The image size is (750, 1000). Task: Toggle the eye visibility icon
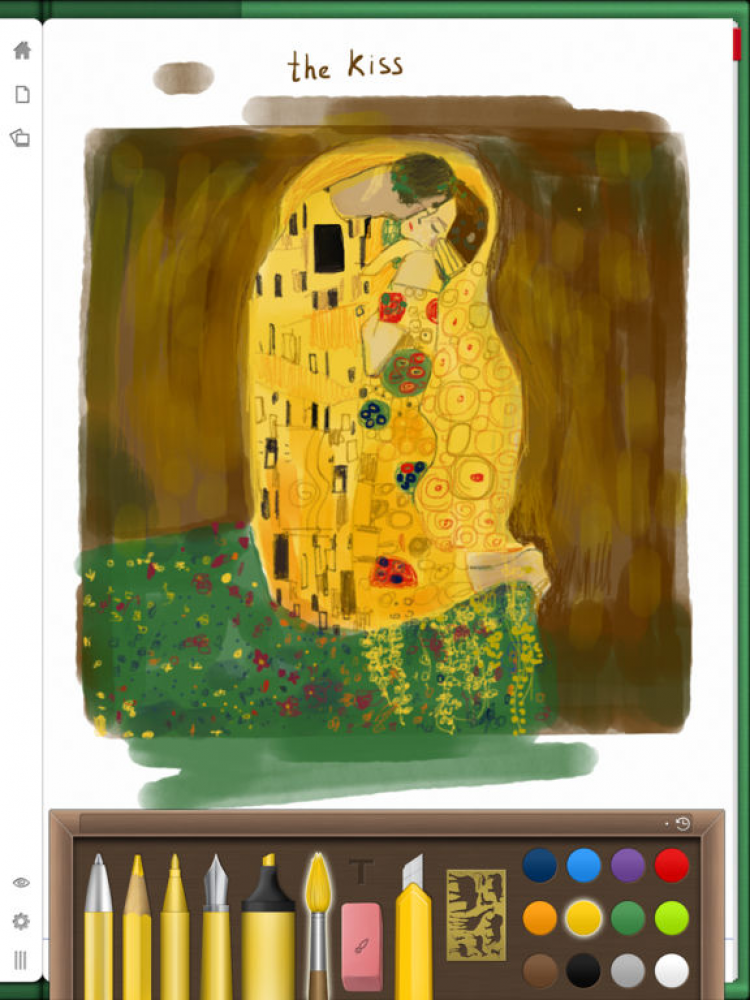[21, 882]
